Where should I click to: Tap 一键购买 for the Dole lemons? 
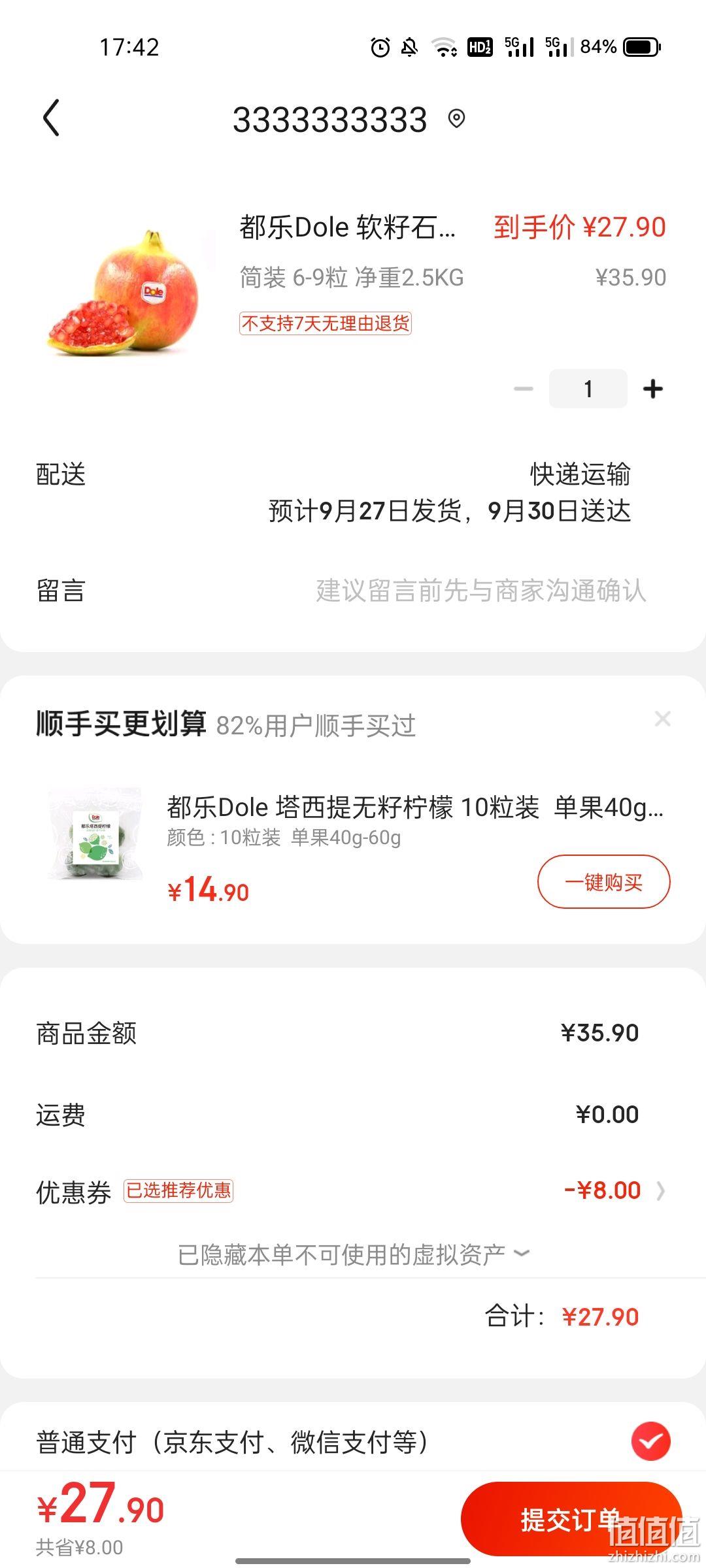tap(603, 882)
